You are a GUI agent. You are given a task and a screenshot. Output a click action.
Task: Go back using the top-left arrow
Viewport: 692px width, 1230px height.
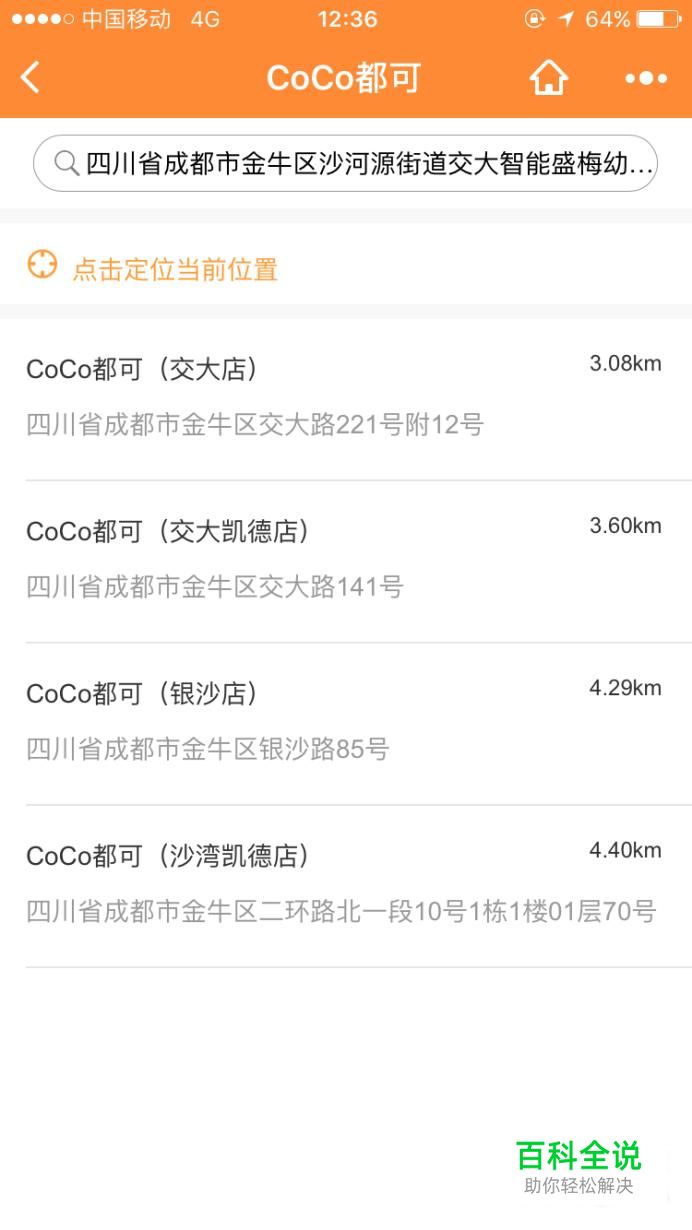pos(31,77)
